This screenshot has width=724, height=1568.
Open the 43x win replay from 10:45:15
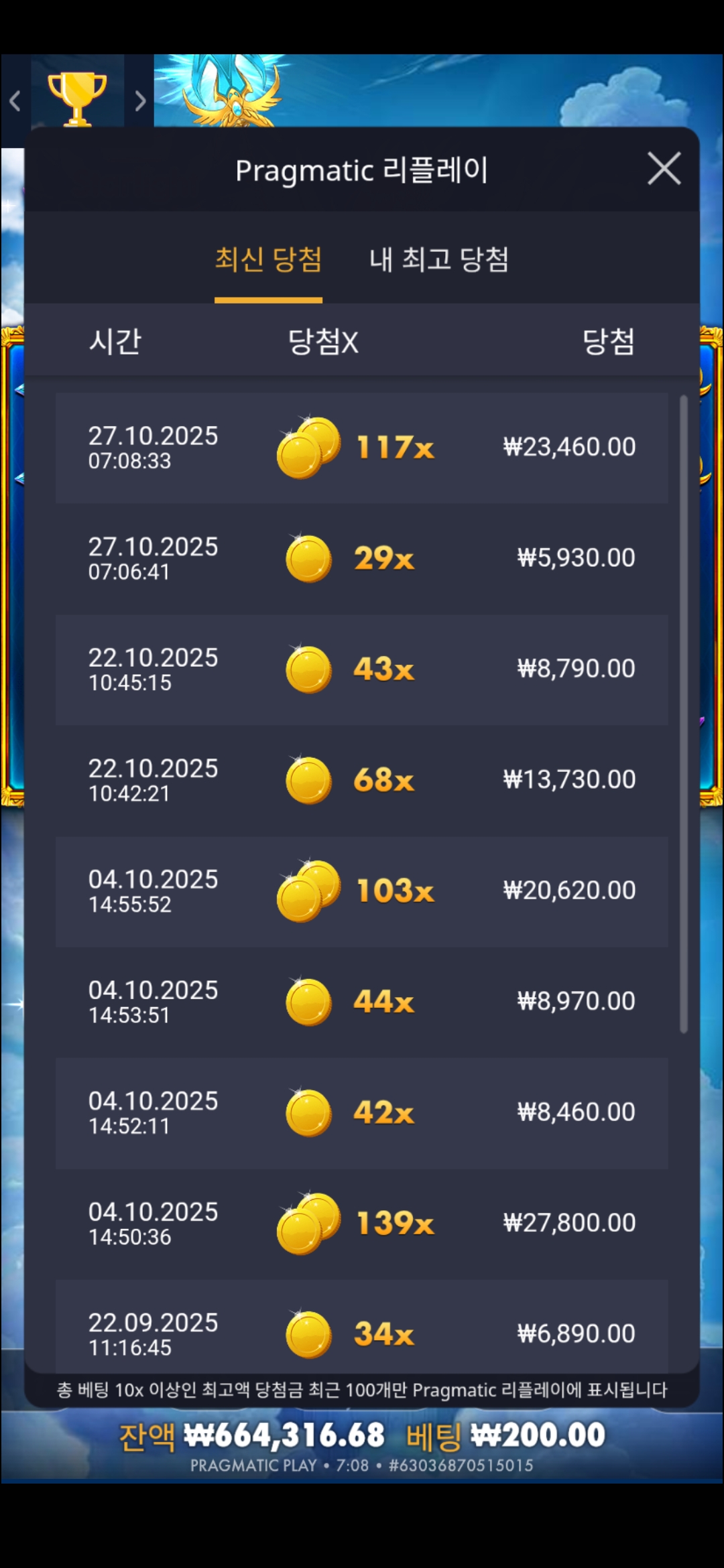click(x=362, y=669)
